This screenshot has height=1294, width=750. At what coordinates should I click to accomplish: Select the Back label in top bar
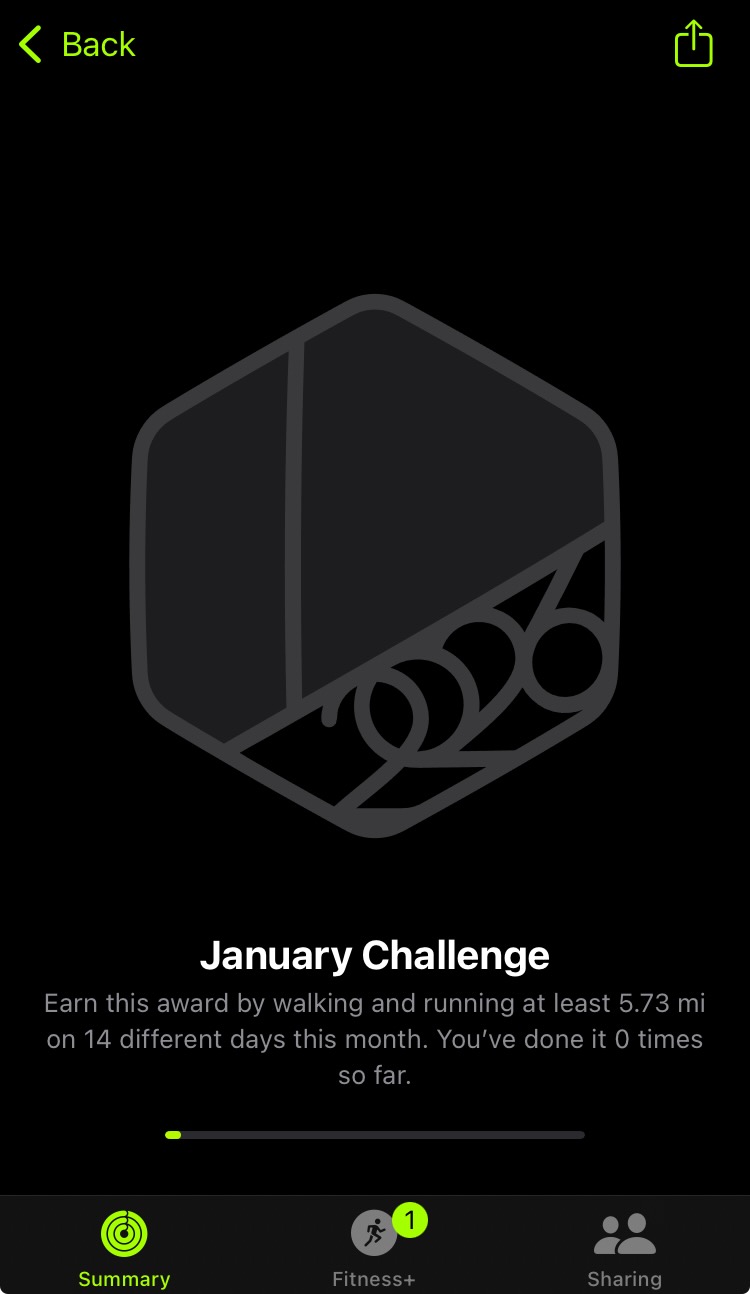pyautogui.click(x=97, y=43)
